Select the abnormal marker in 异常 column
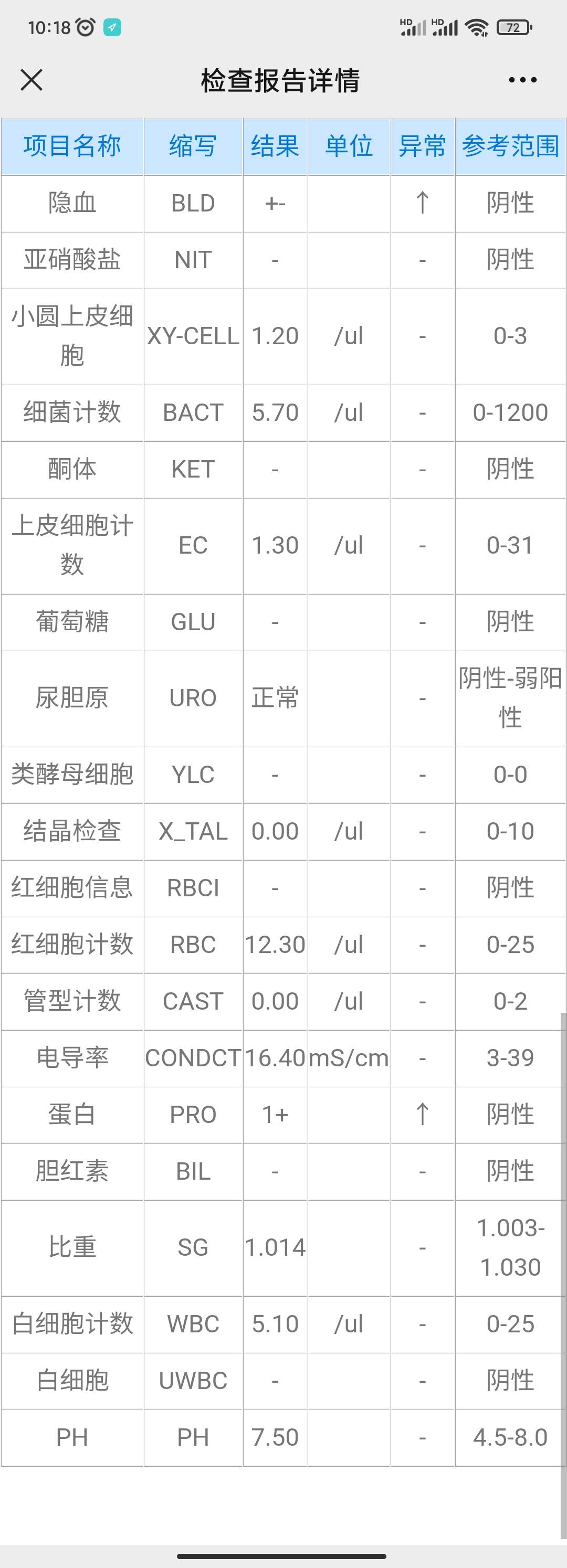 point(422,203)
